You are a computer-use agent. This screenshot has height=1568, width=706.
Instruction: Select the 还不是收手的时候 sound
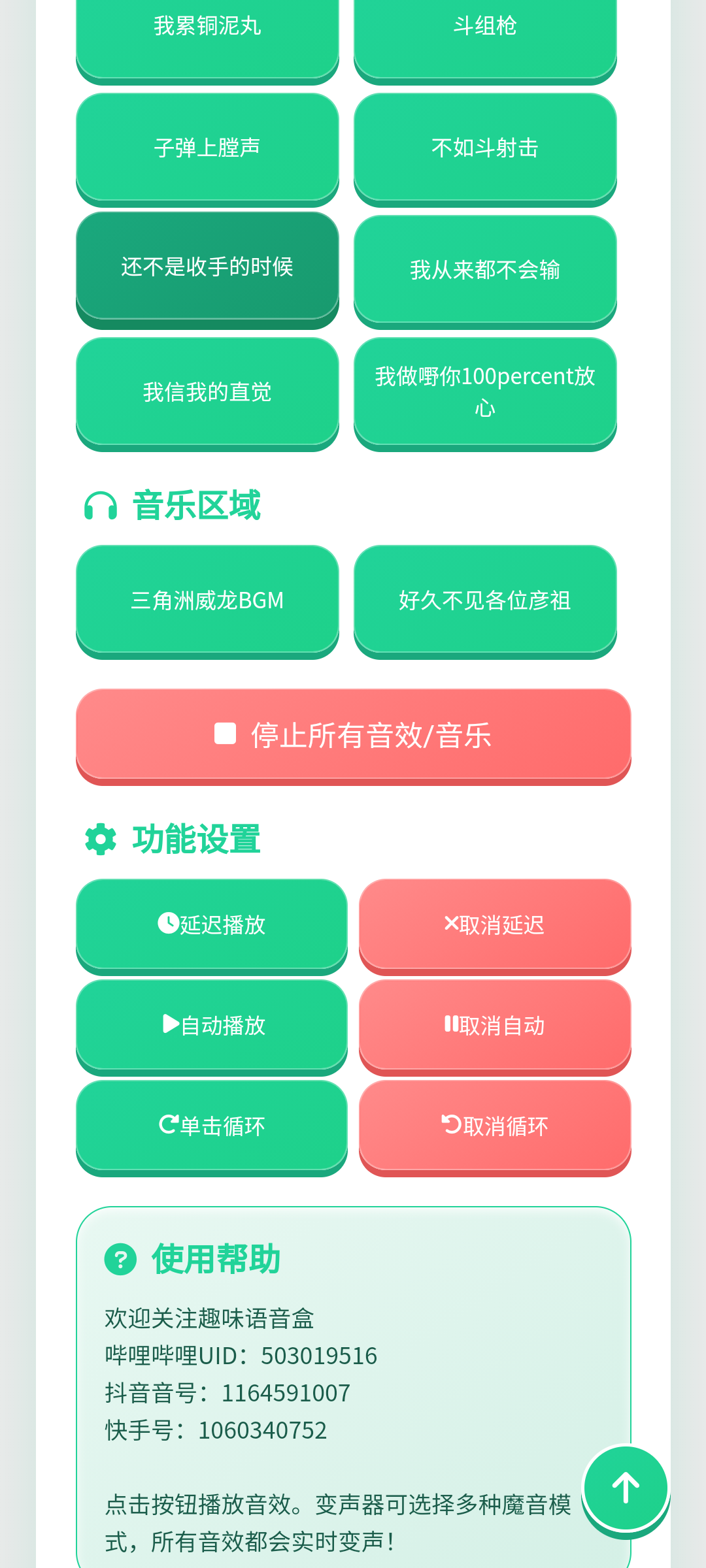coord(207,270)
